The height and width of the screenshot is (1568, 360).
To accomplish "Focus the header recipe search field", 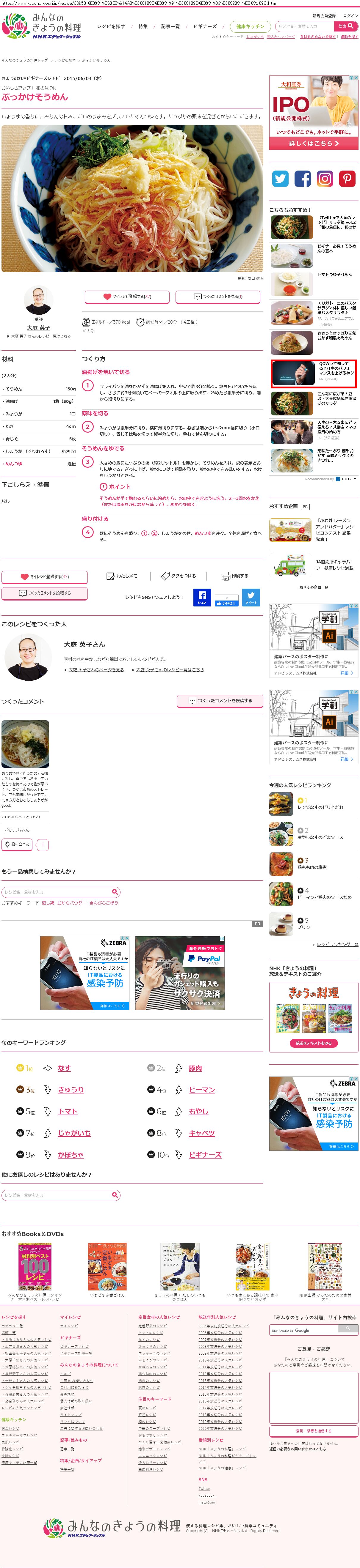I will pos(304,26).
